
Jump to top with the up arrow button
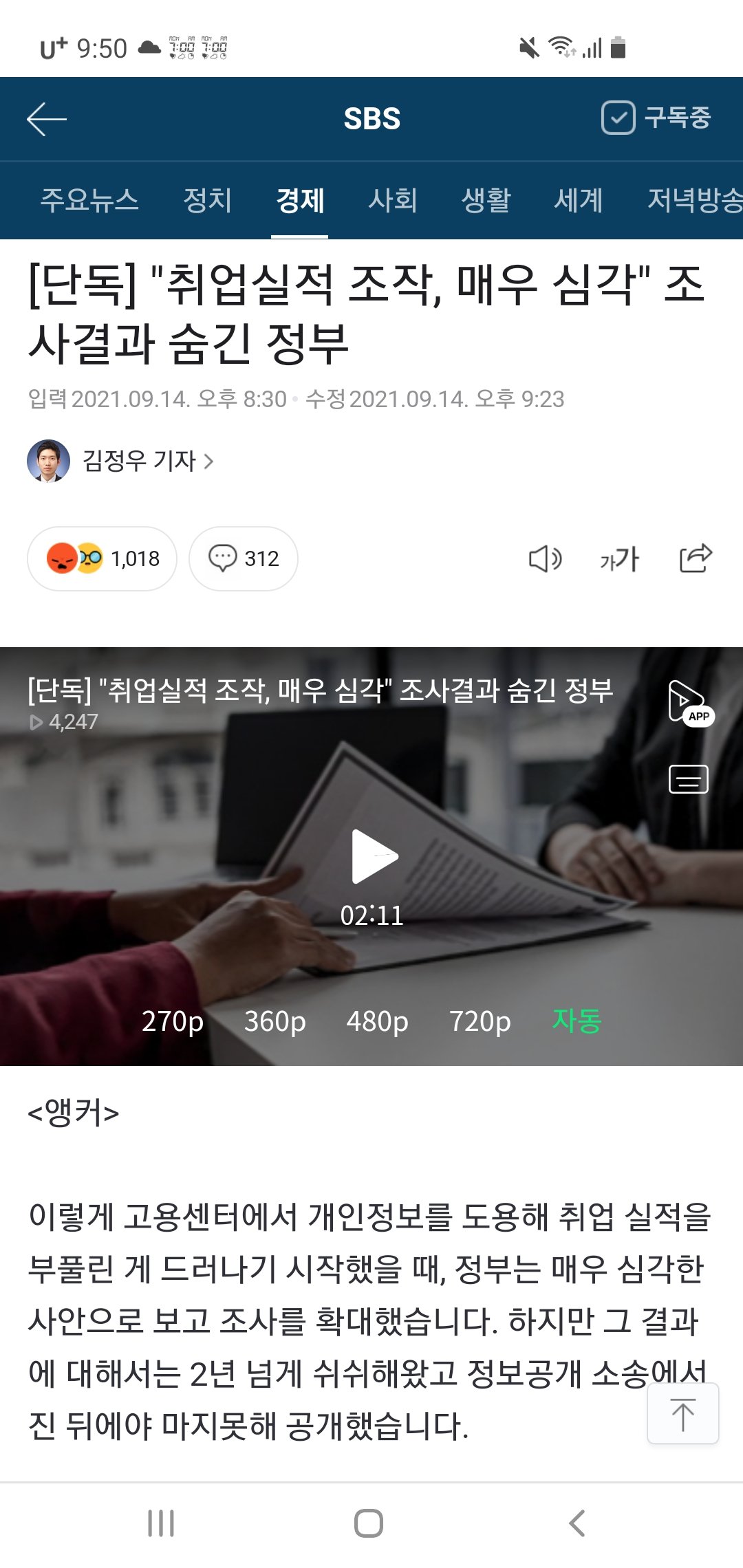(682, 1413)
